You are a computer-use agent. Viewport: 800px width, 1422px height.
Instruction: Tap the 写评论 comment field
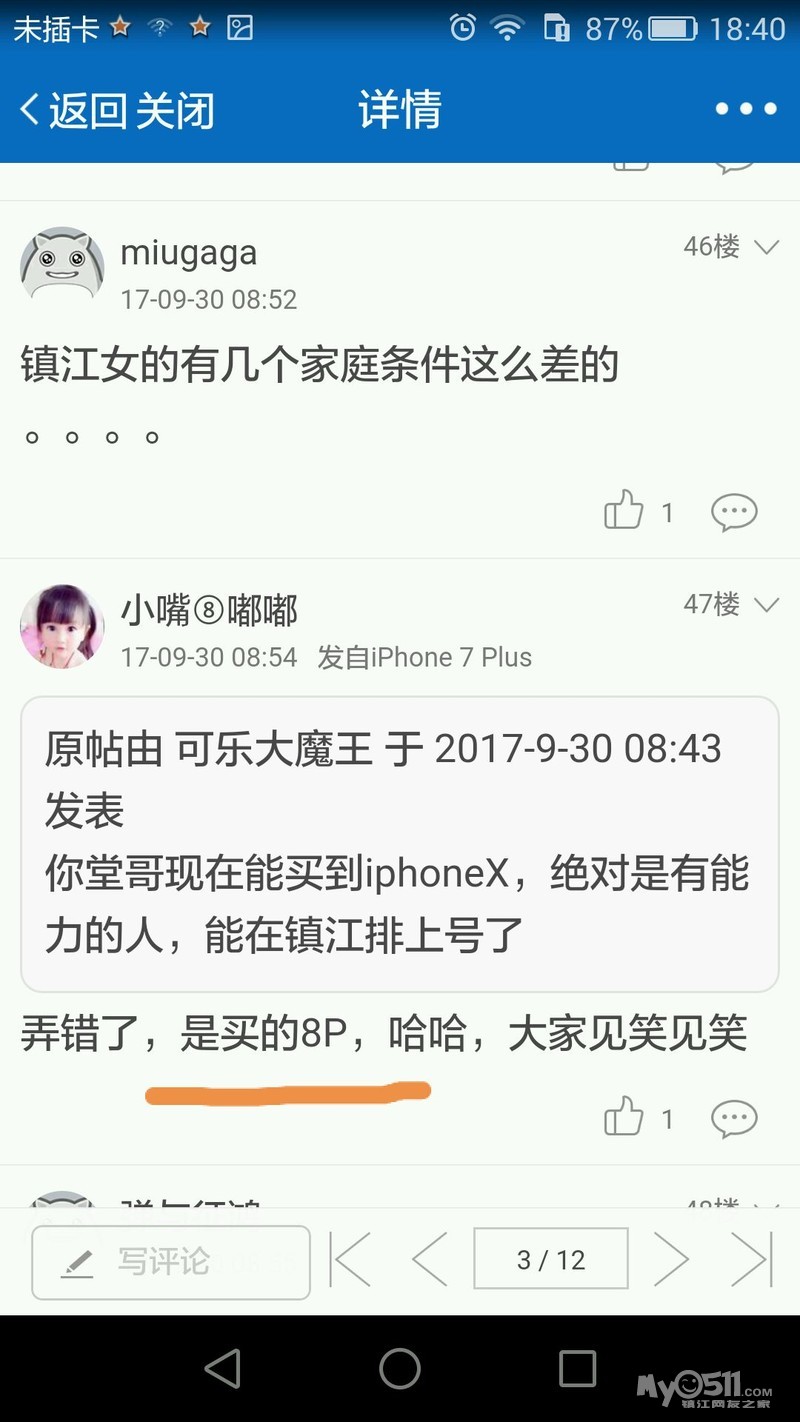(x=170, y=1261)
